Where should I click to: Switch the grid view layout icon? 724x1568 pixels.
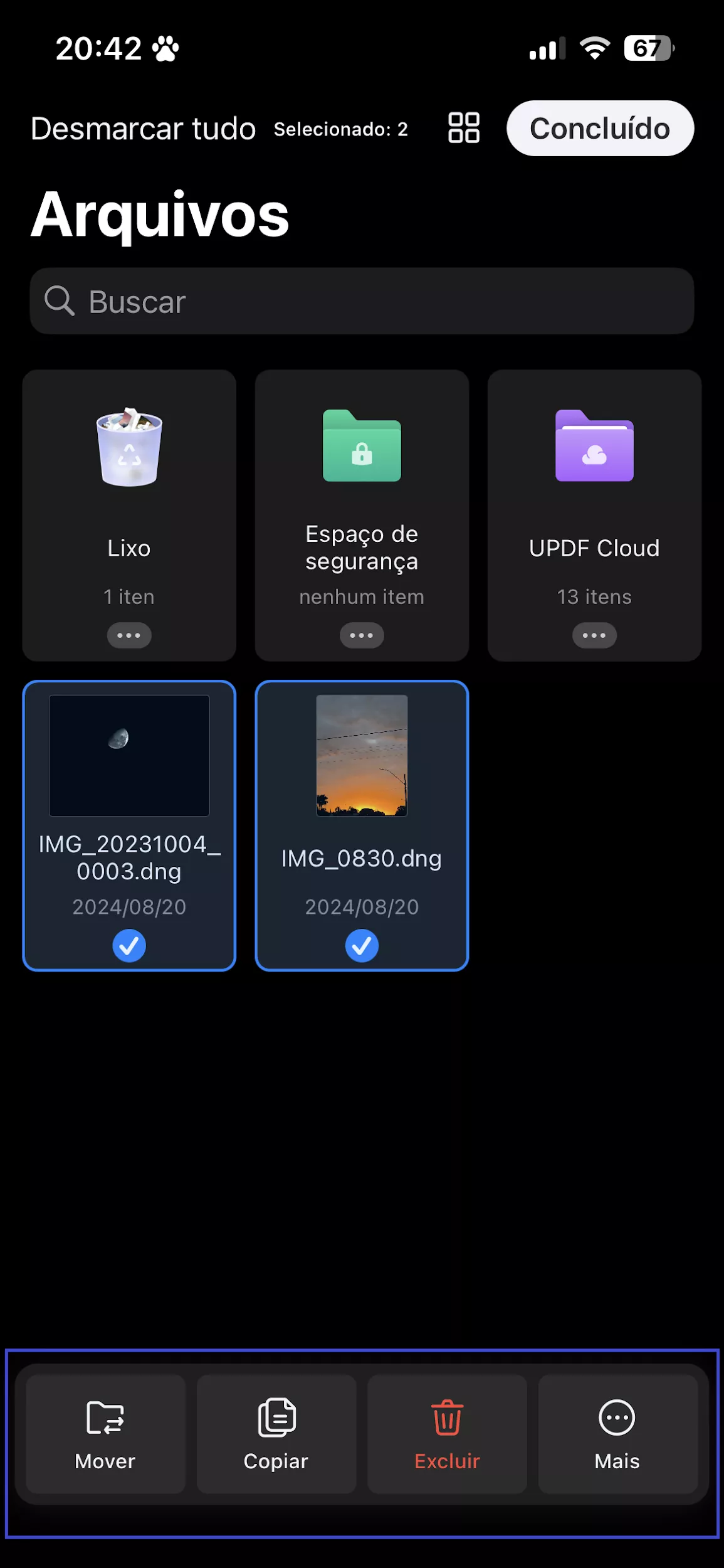464,128
